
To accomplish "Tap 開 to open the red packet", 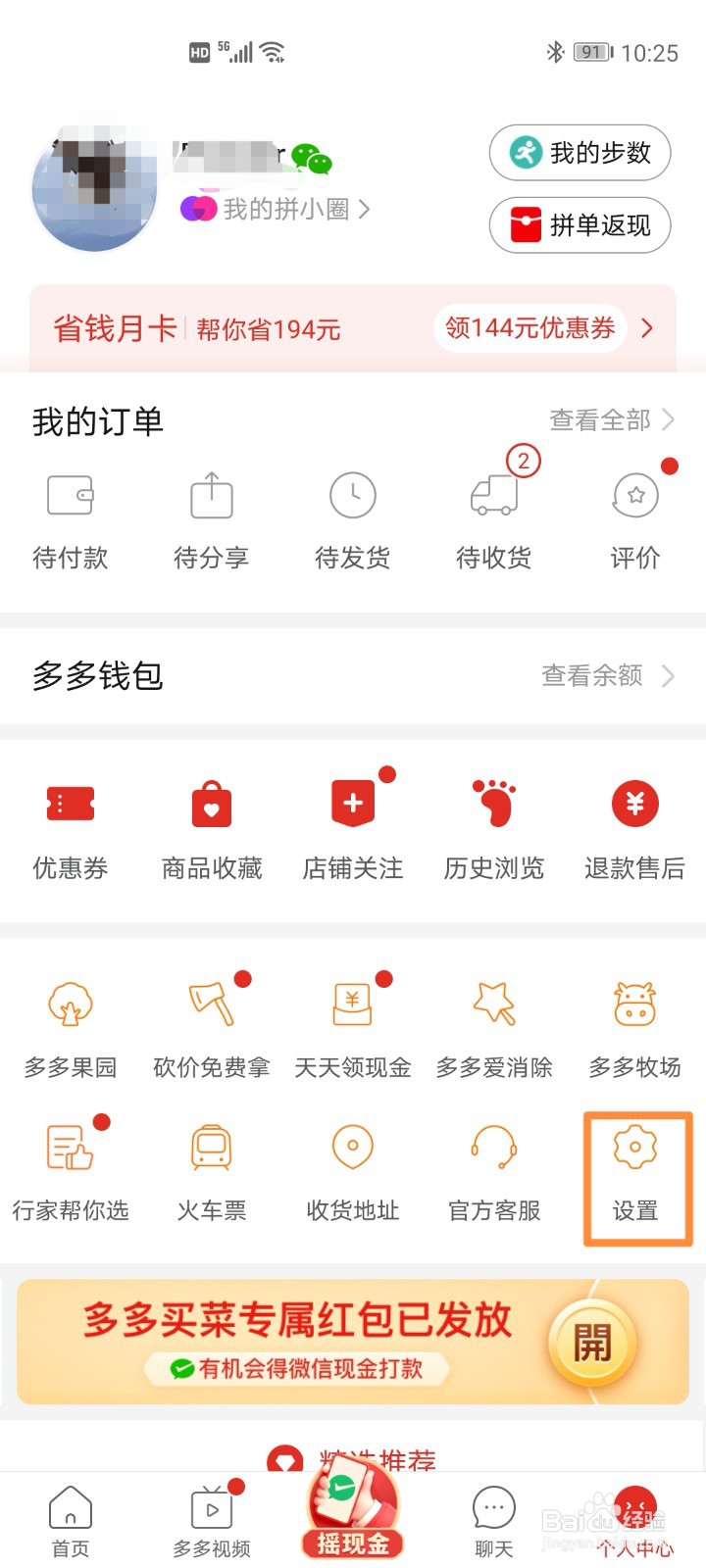I will [592, 1343].
